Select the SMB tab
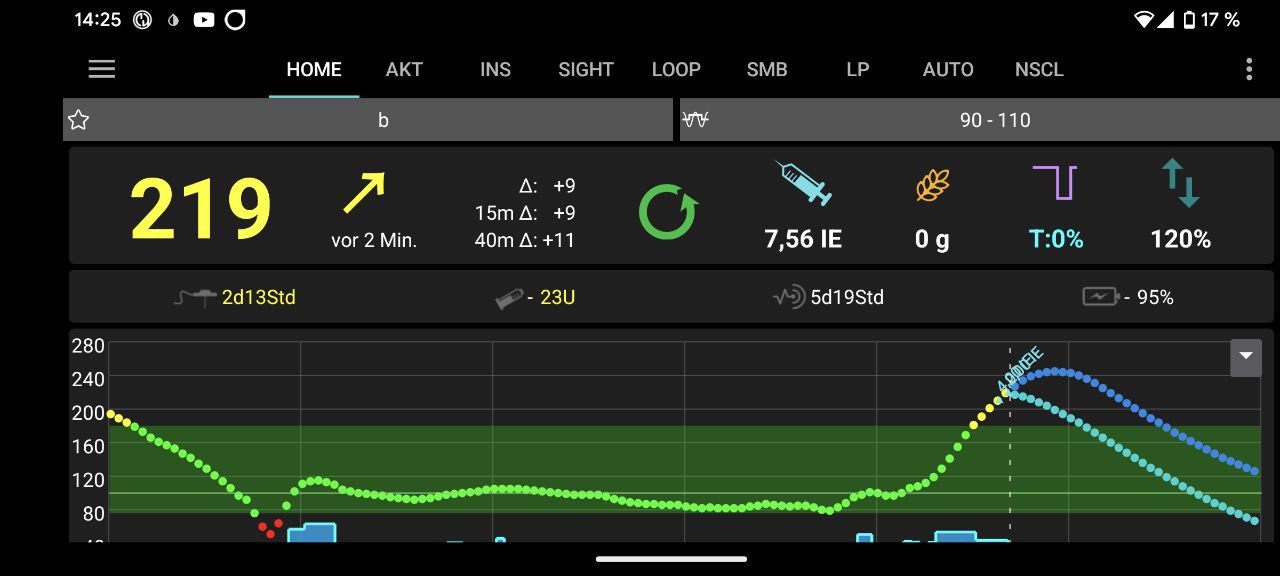Viewport: 1280px width, 576px height. 767,69
